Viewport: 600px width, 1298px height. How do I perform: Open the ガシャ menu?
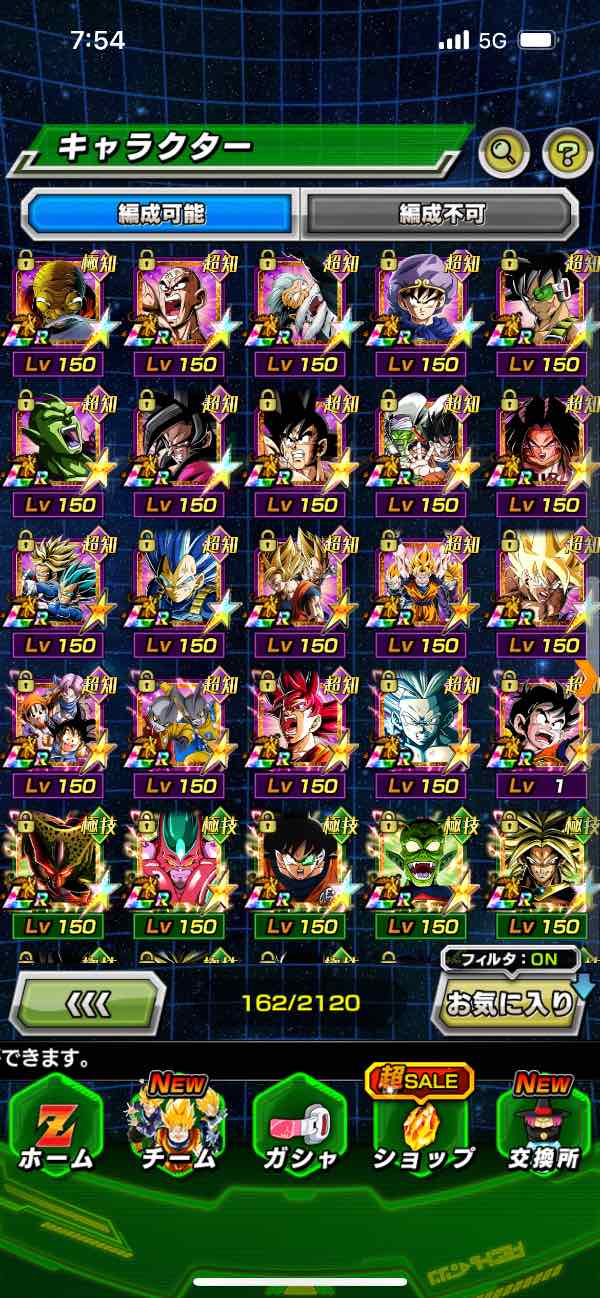pos(299,1125)
